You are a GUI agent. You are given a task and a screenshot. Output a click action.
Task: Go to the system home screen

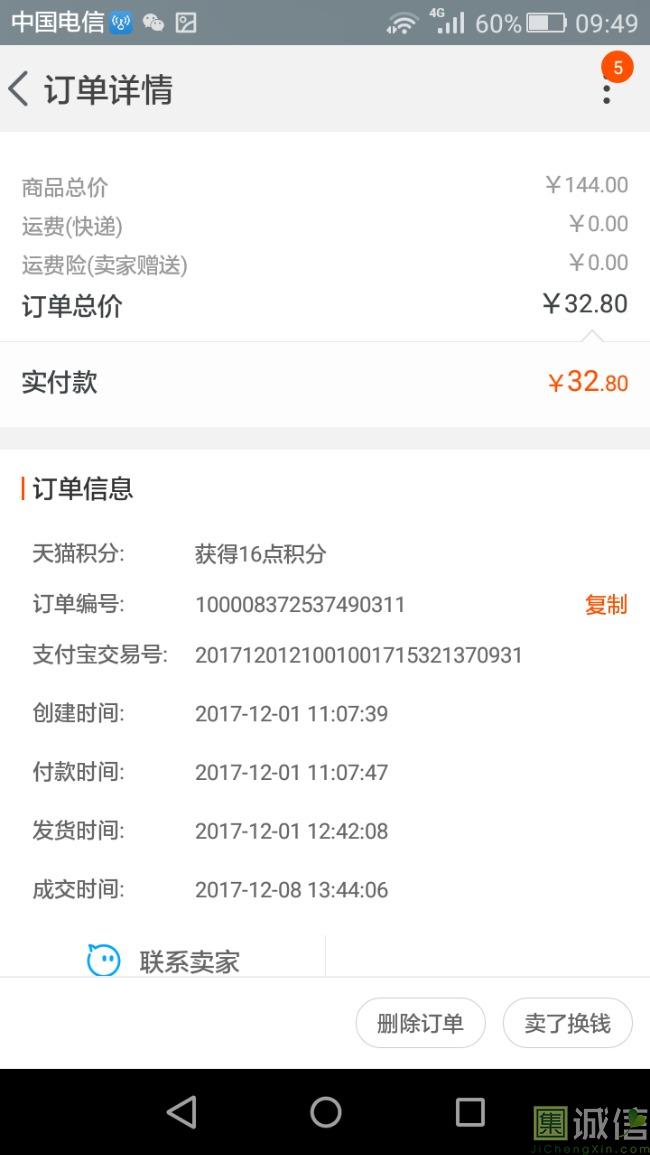(x=325, y=1112)
